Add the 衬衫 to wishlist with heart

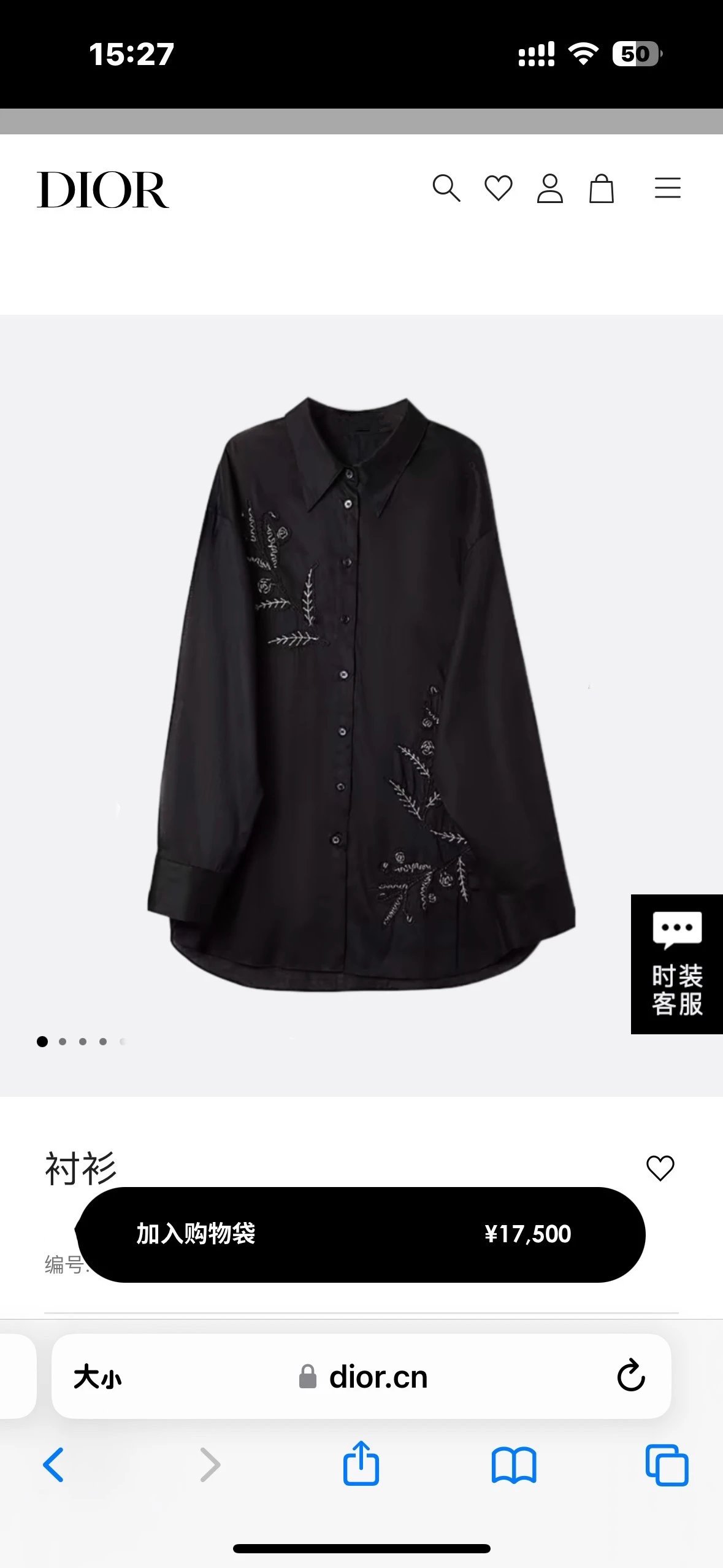click(x=660, y=1167)
